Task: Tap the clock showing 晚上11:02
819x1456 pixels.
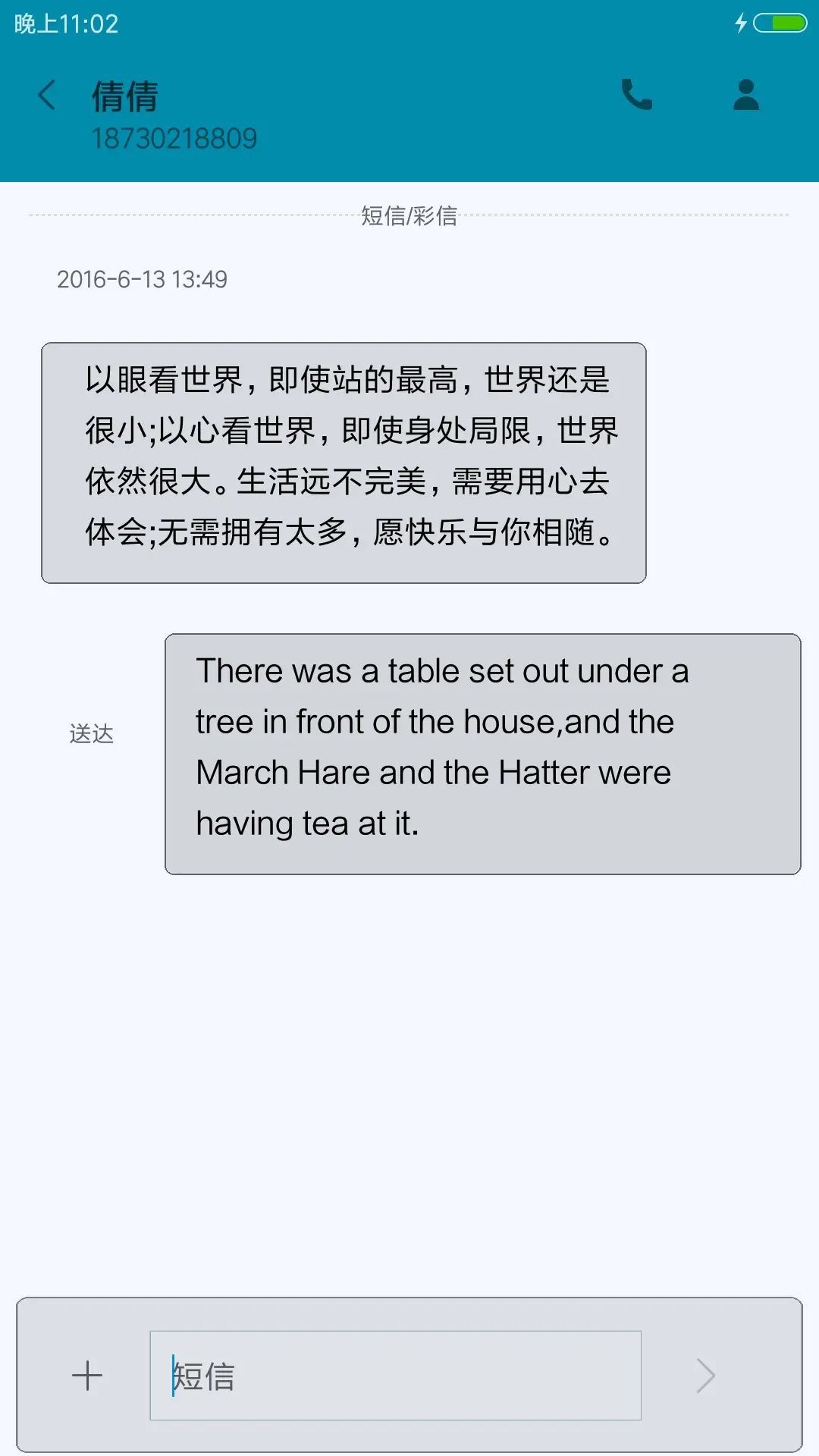Action: (x=64, y=23)
